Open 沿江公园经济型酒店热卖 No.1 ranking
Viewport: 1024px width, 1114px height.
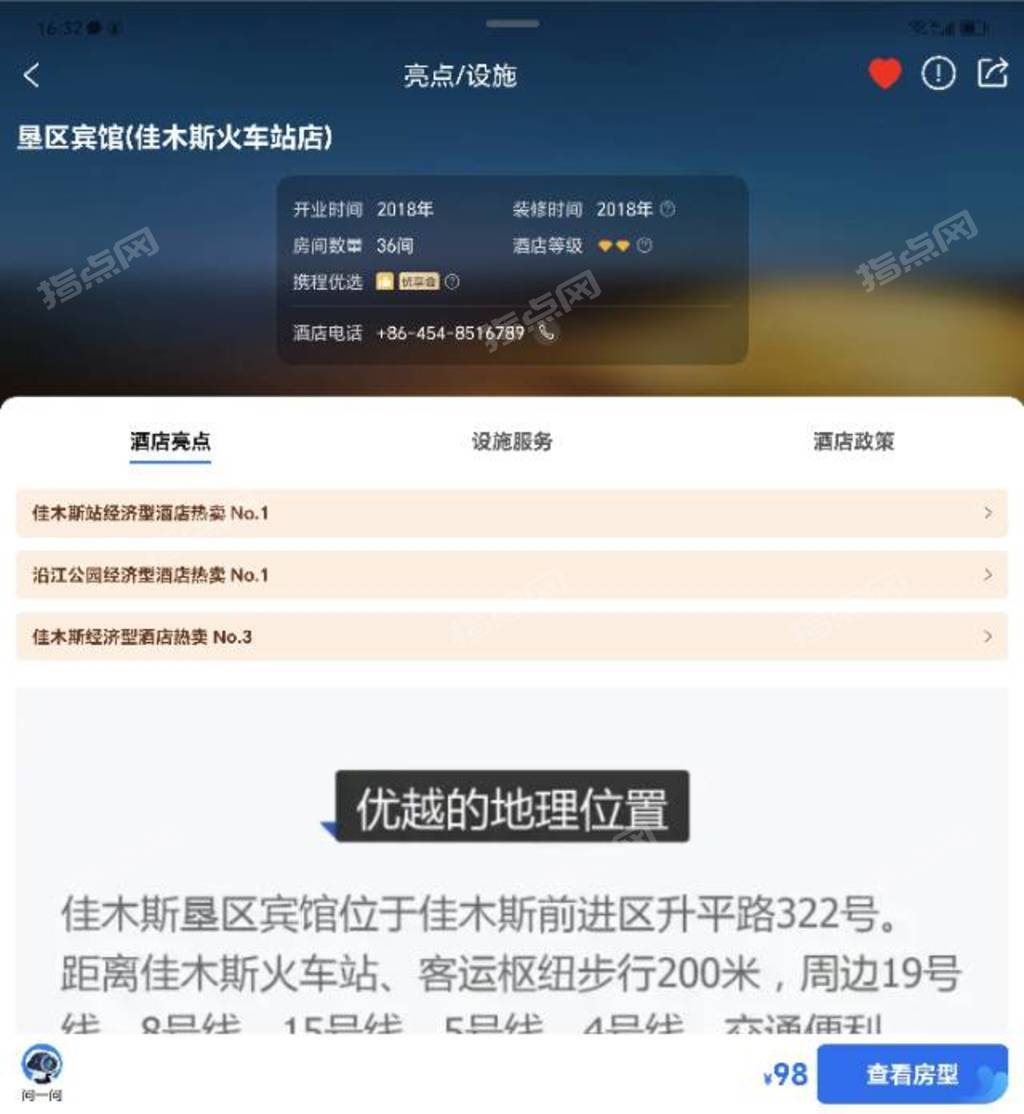point(511,575)
